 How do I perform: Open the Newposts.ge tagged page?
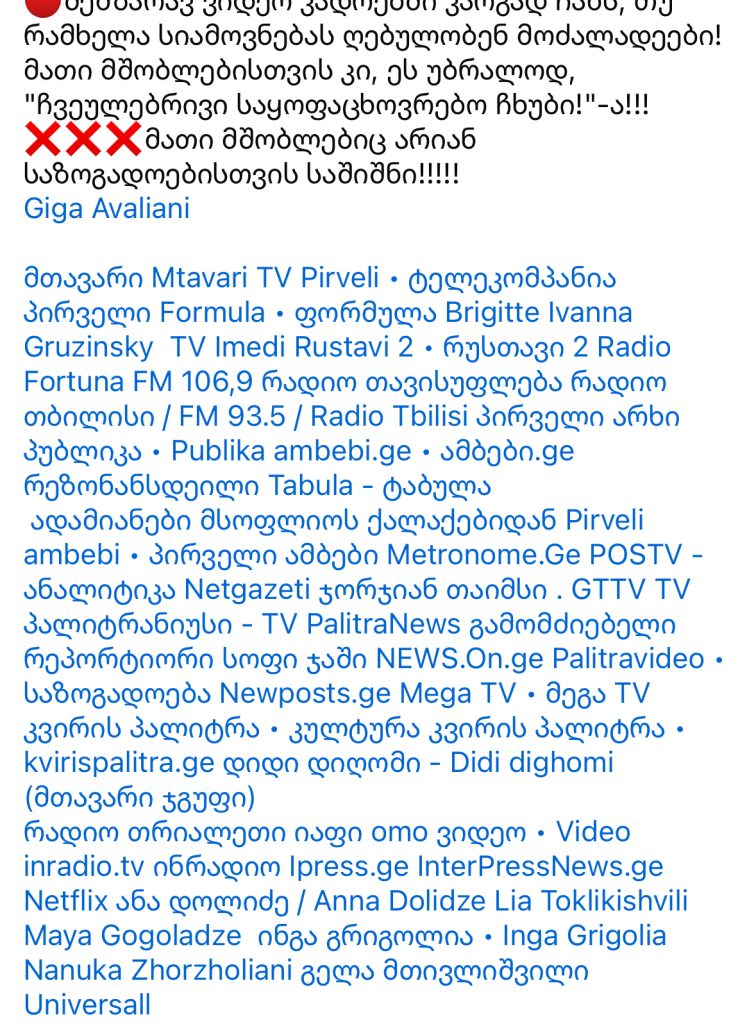(304, 694)
